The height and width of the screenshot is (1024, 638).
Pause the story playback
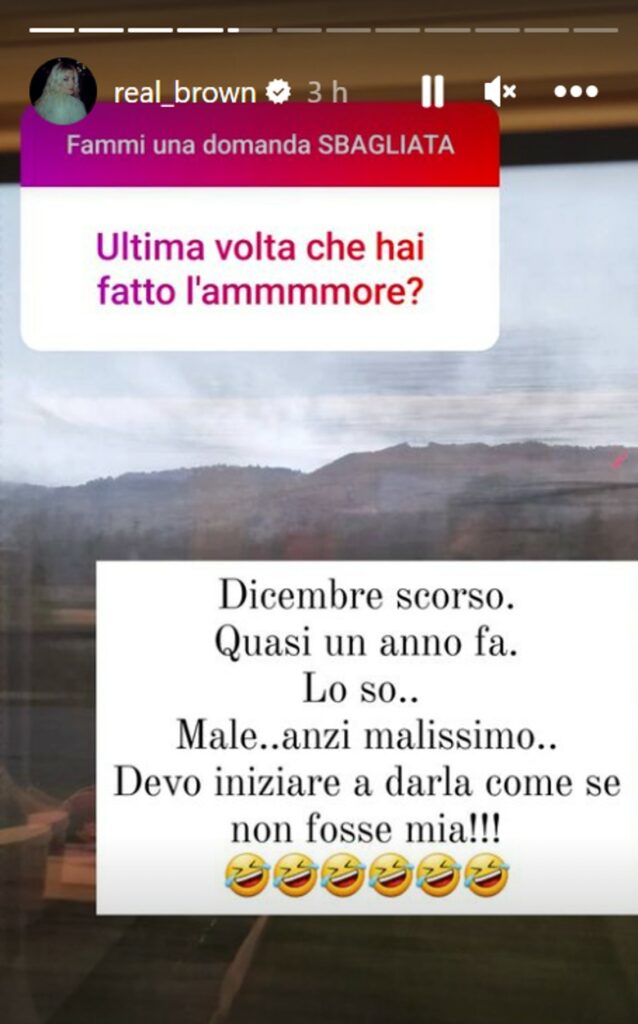point(432,92)
